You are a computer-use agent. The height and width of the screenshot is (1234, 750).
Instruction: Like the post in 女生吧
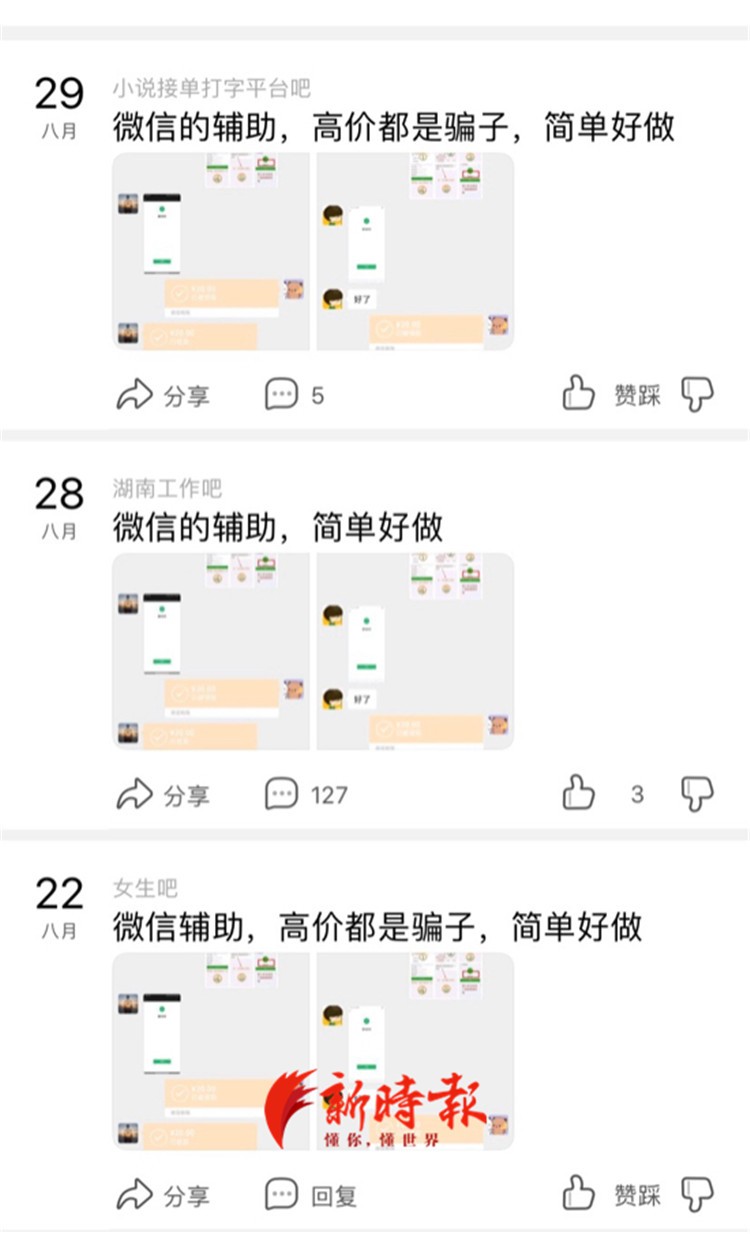578,1194
